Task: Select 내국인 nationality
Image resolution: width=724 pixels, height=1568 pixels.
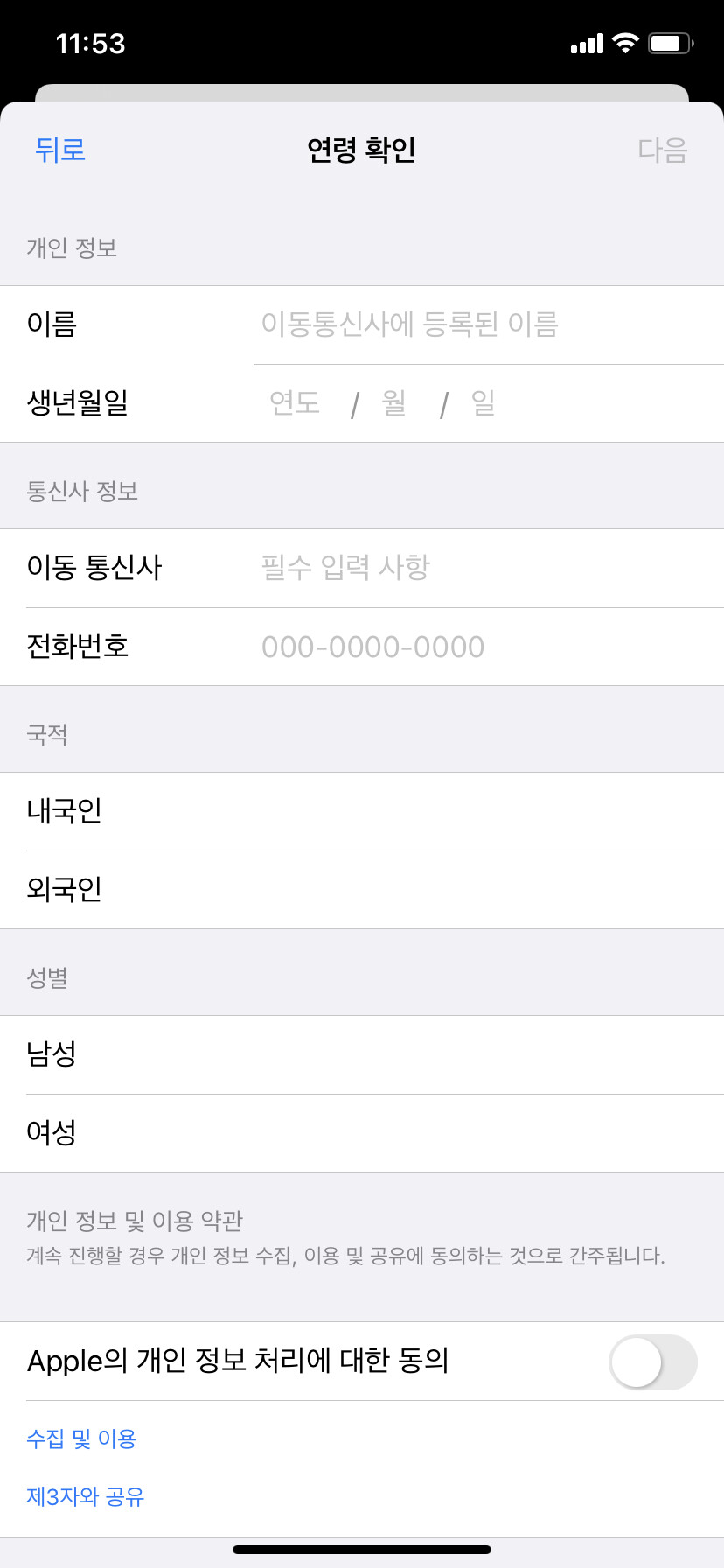Action: tap(362, 811)
